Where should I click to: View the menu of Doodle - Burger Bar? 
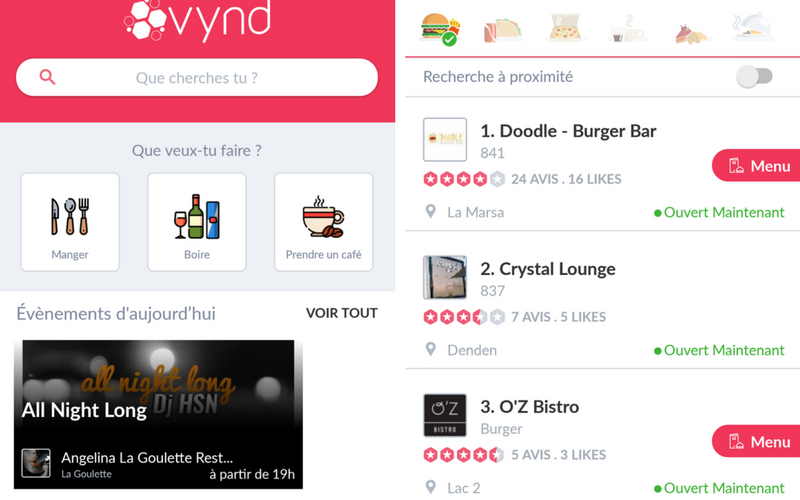[x=757, y=166]
